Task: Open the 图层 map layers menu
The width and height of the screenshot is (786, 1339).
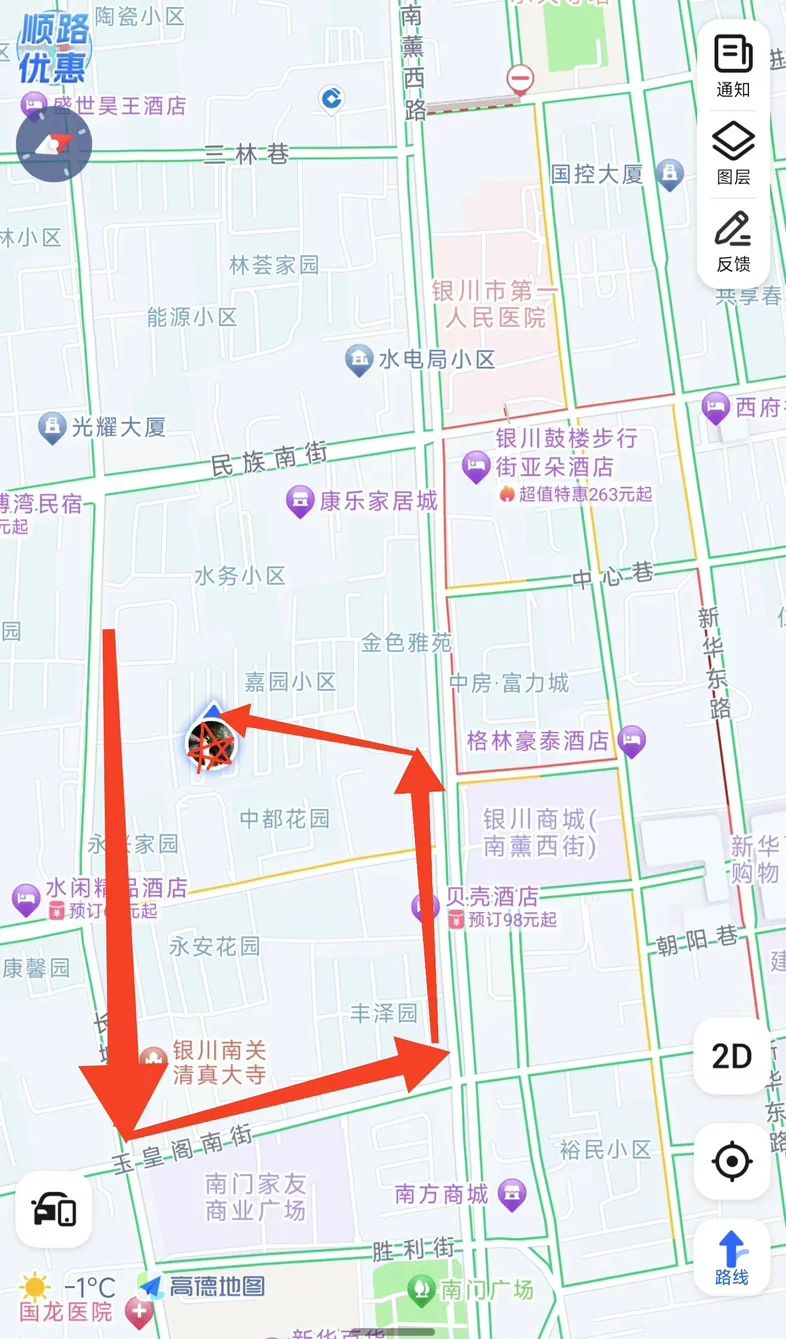Action: click(x=733, y=151)
